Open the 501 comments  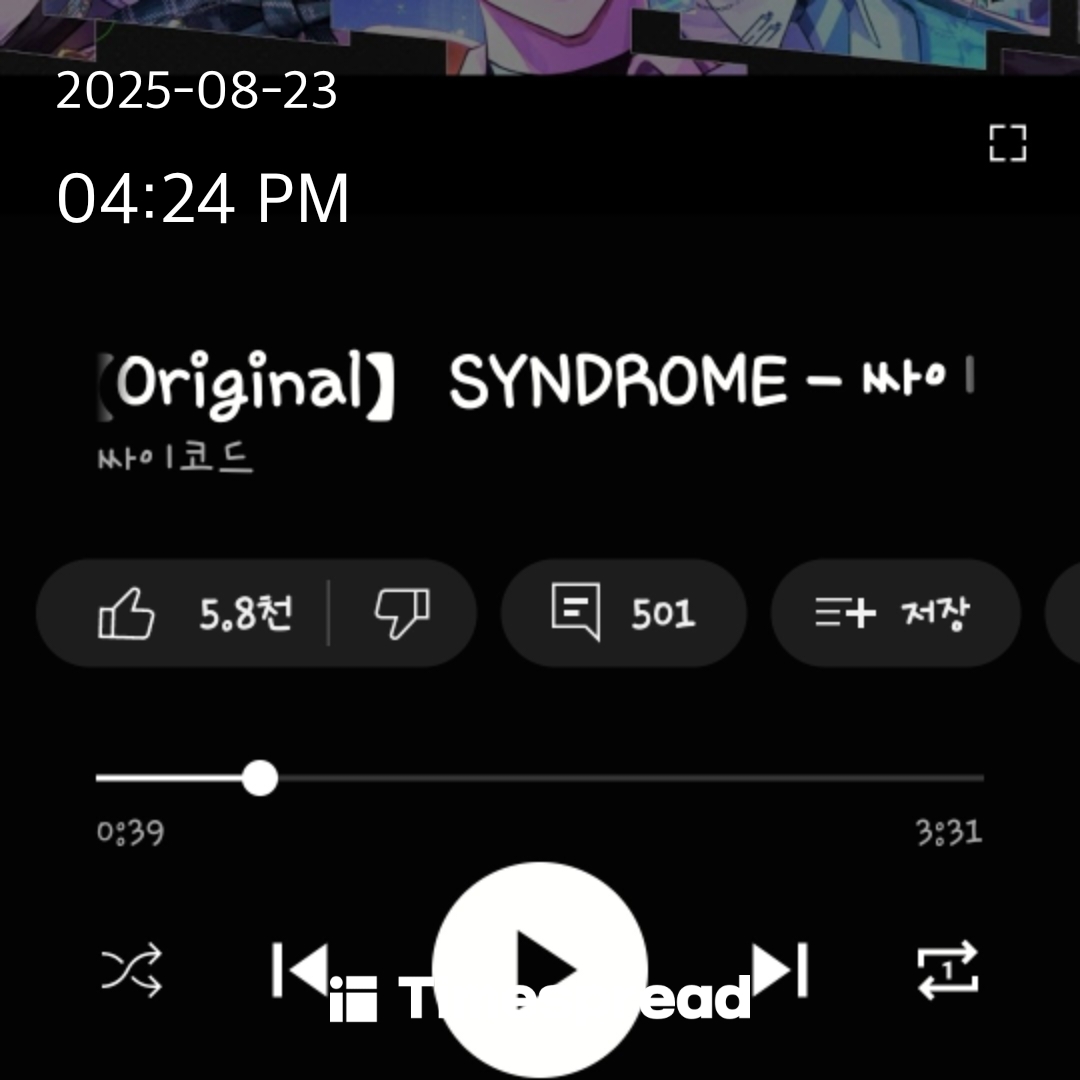click(623, 613)
